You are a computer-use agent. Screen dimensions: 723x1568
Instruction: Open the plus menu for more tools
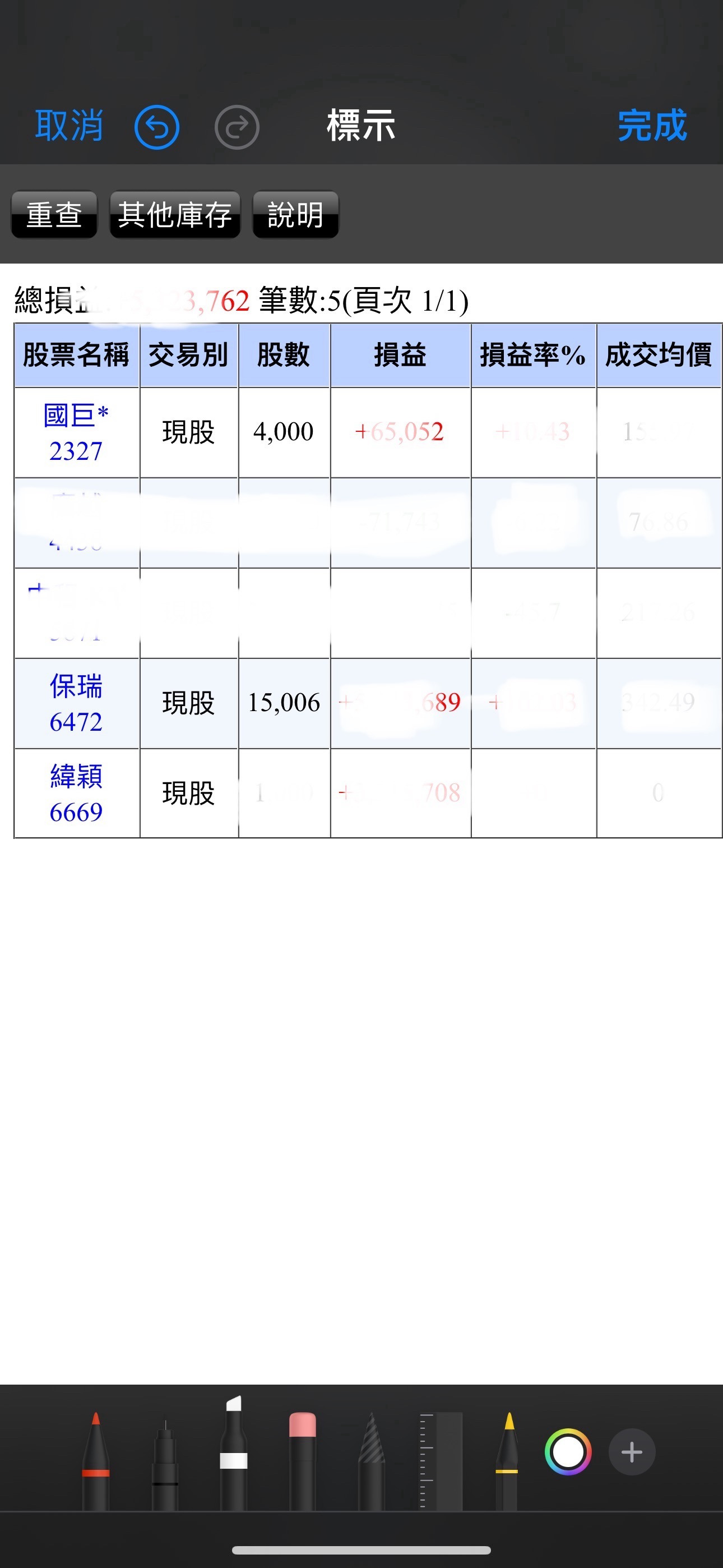tap(632, 1452)
